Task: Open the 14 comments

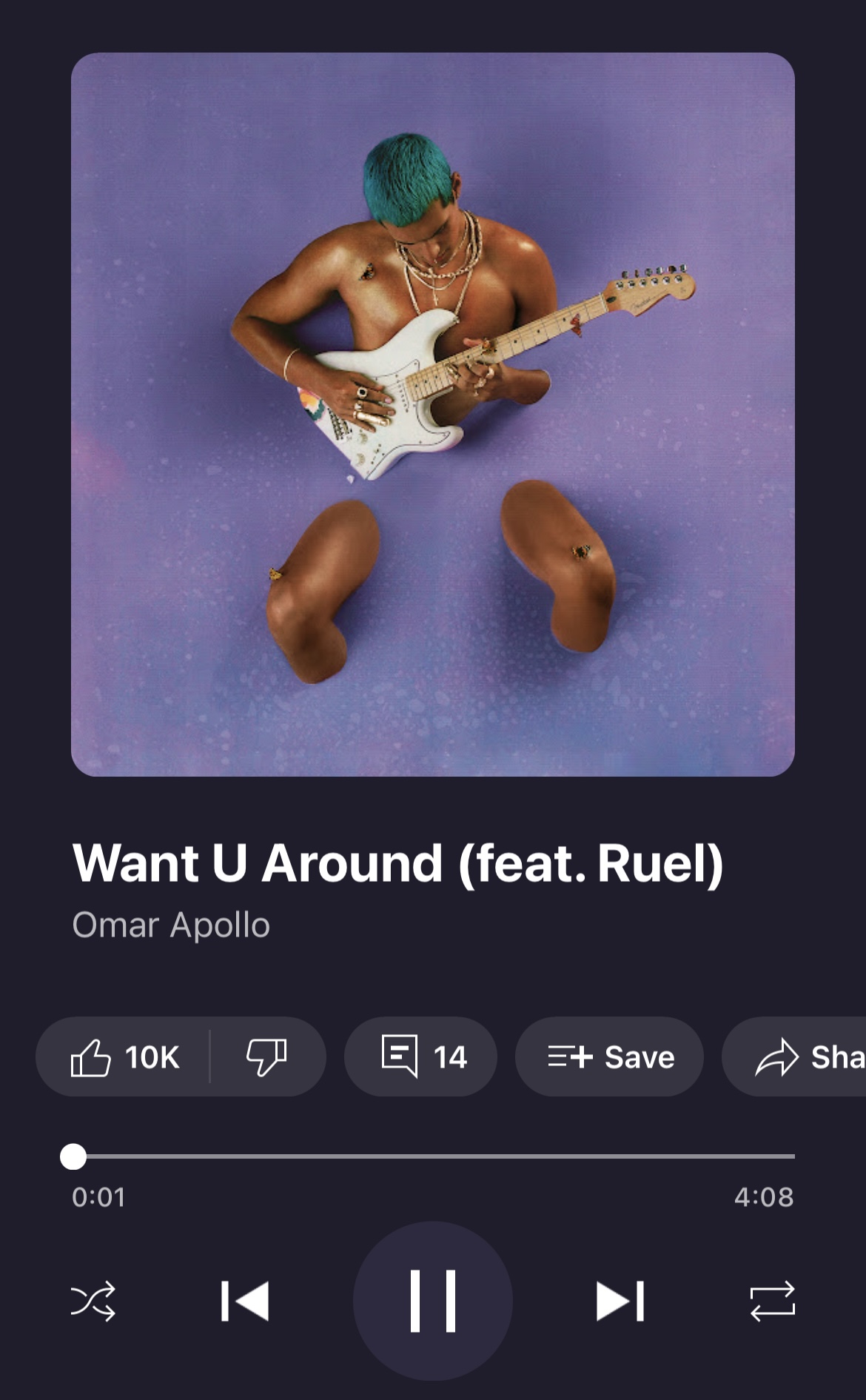Action: point(420,1056)
